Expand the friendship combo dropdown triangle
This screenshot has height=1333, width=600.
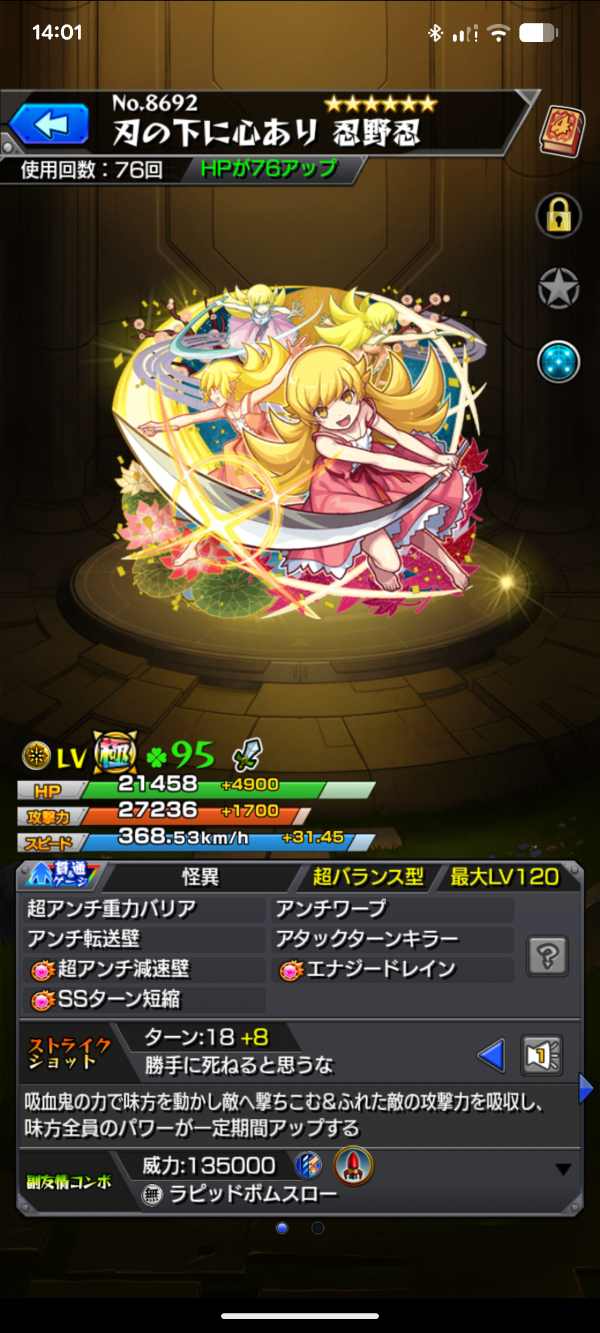563,1169
